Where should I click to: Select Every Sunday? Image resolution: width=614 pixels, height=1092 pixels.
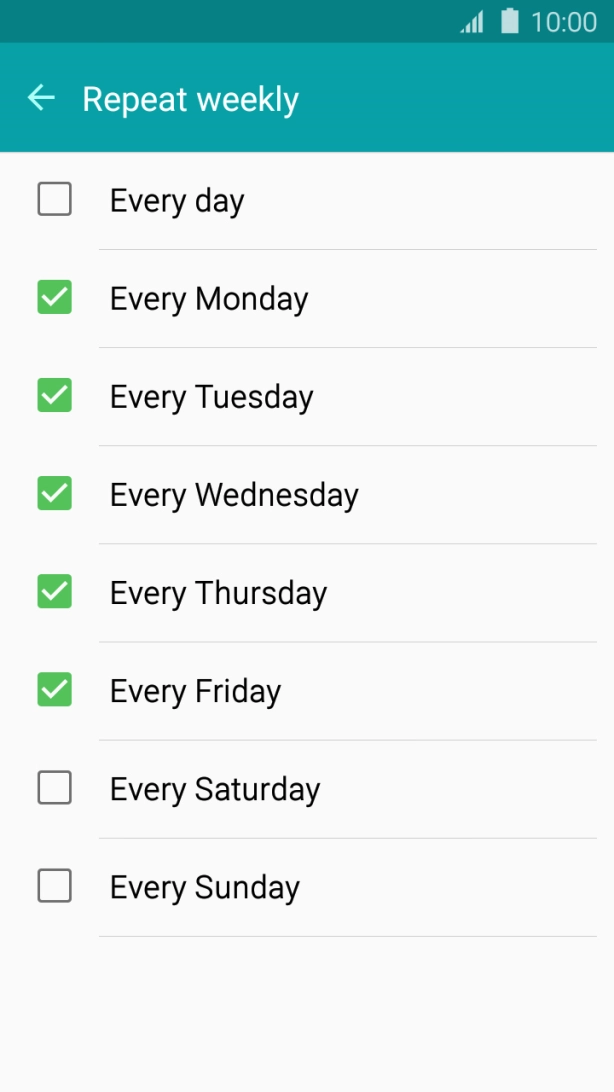coord(55,886)
